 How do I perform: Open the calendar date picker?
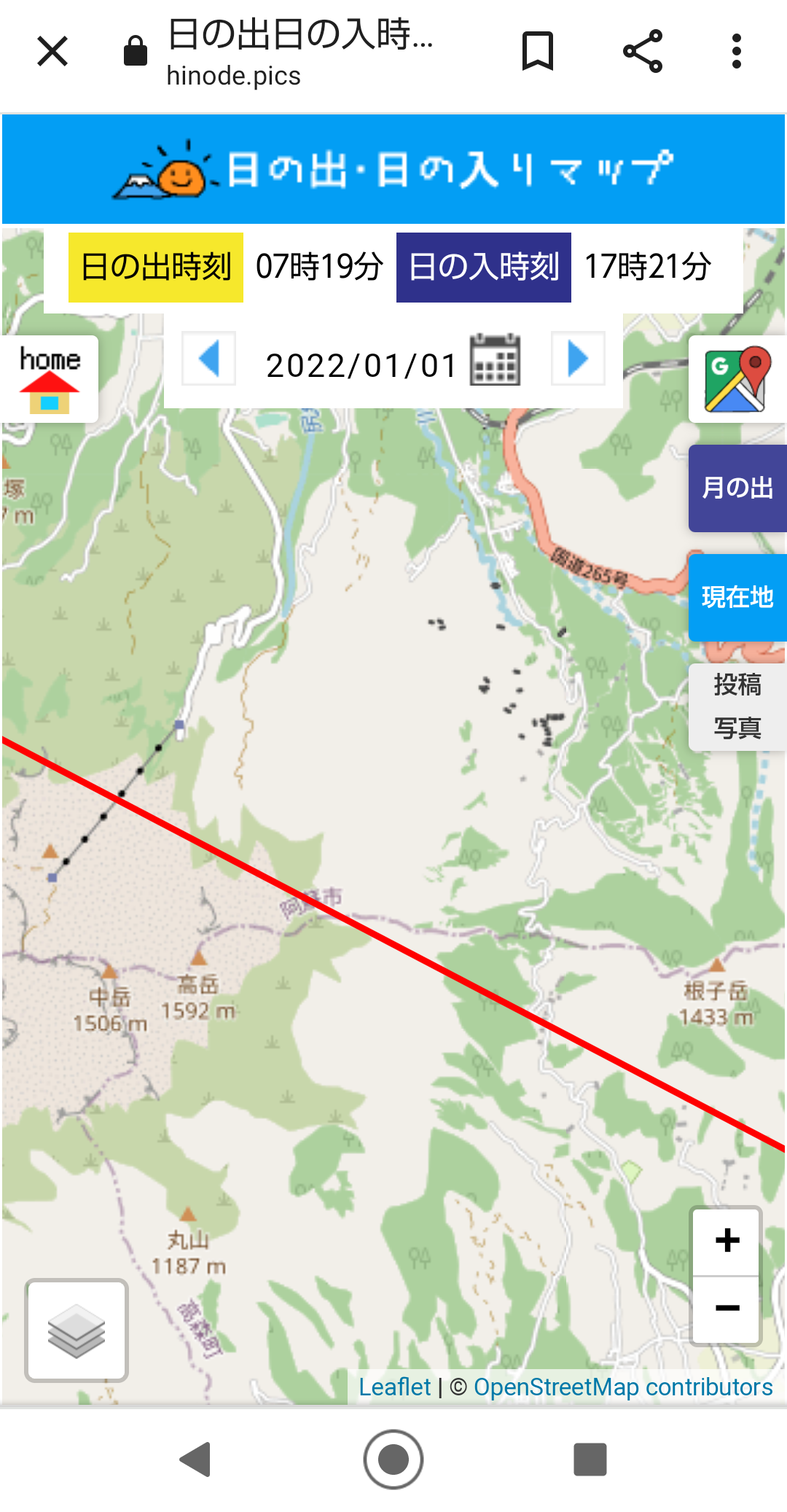[496, 359]
